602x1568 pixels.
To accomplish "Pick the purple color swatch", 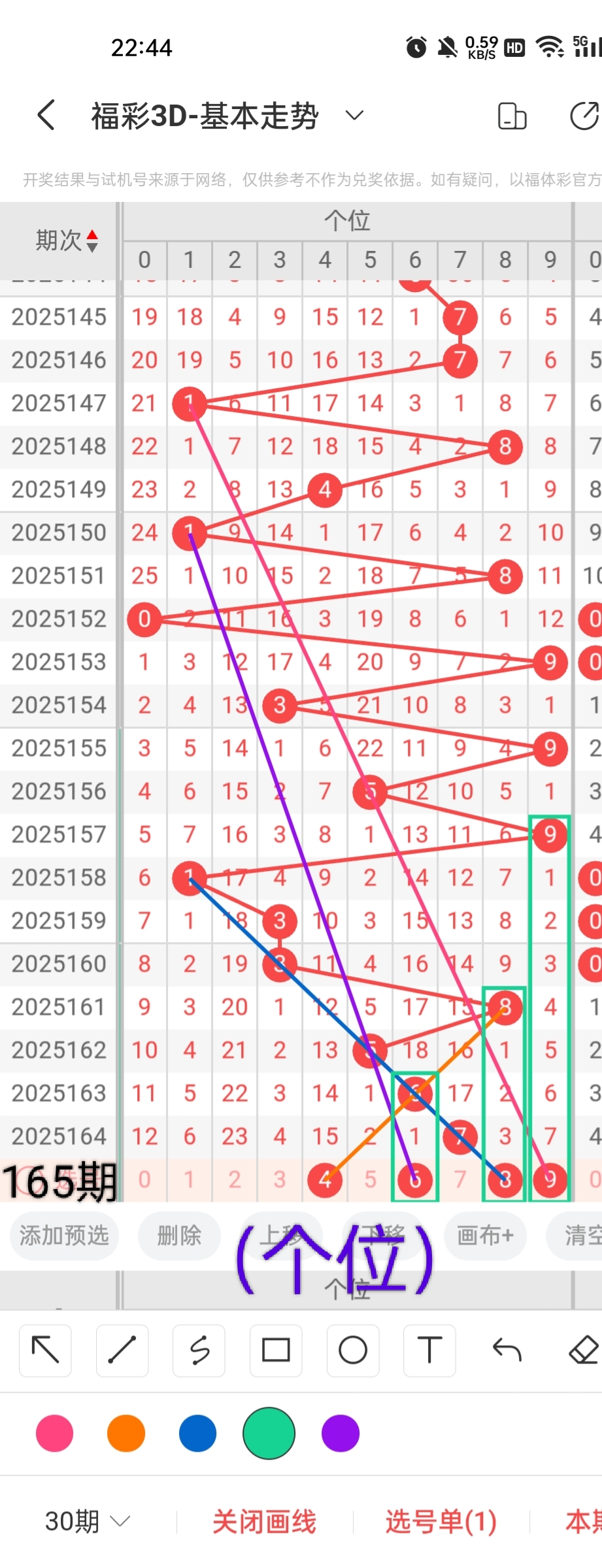I will (x=341, y=1433).
